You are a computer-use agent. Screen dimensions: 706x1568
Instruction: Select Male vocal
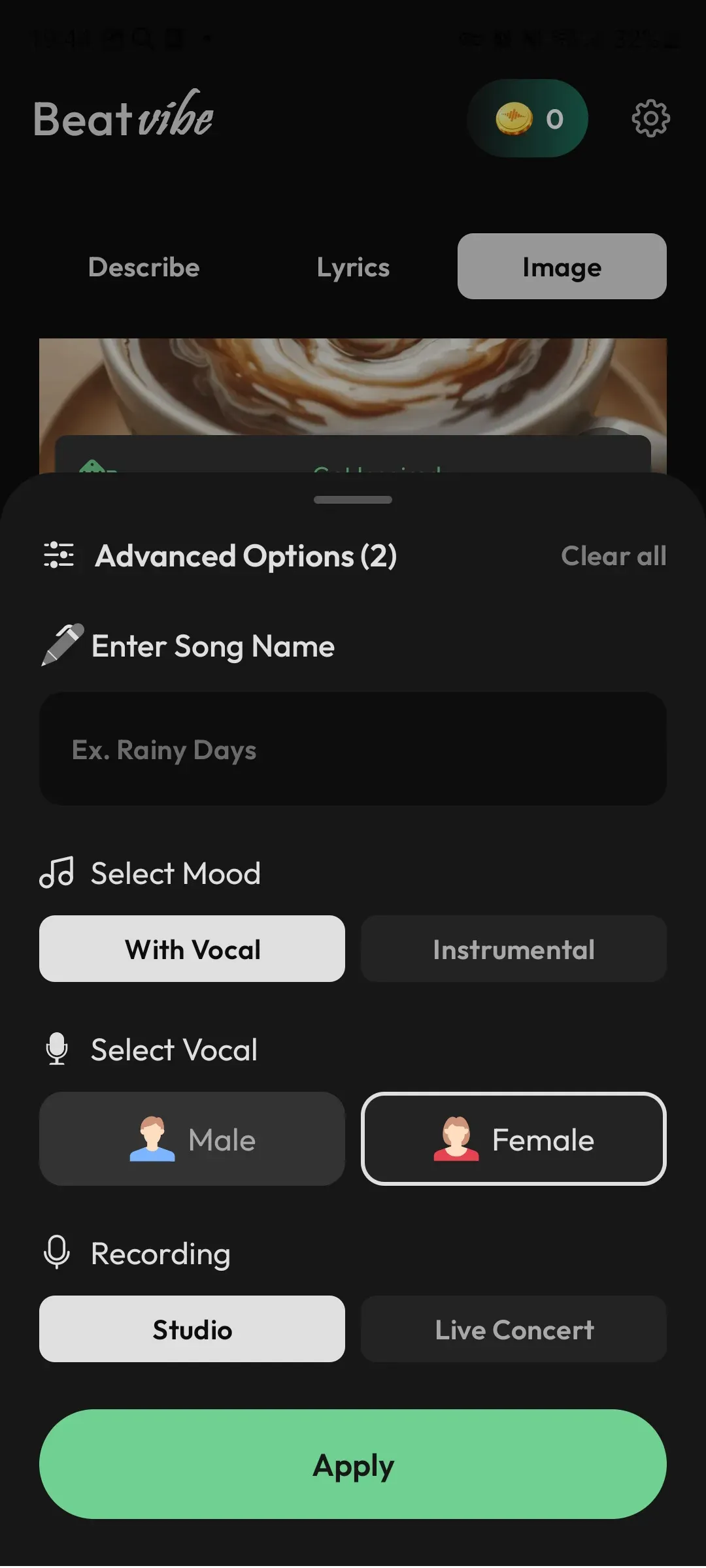[x=192, y=1139]
